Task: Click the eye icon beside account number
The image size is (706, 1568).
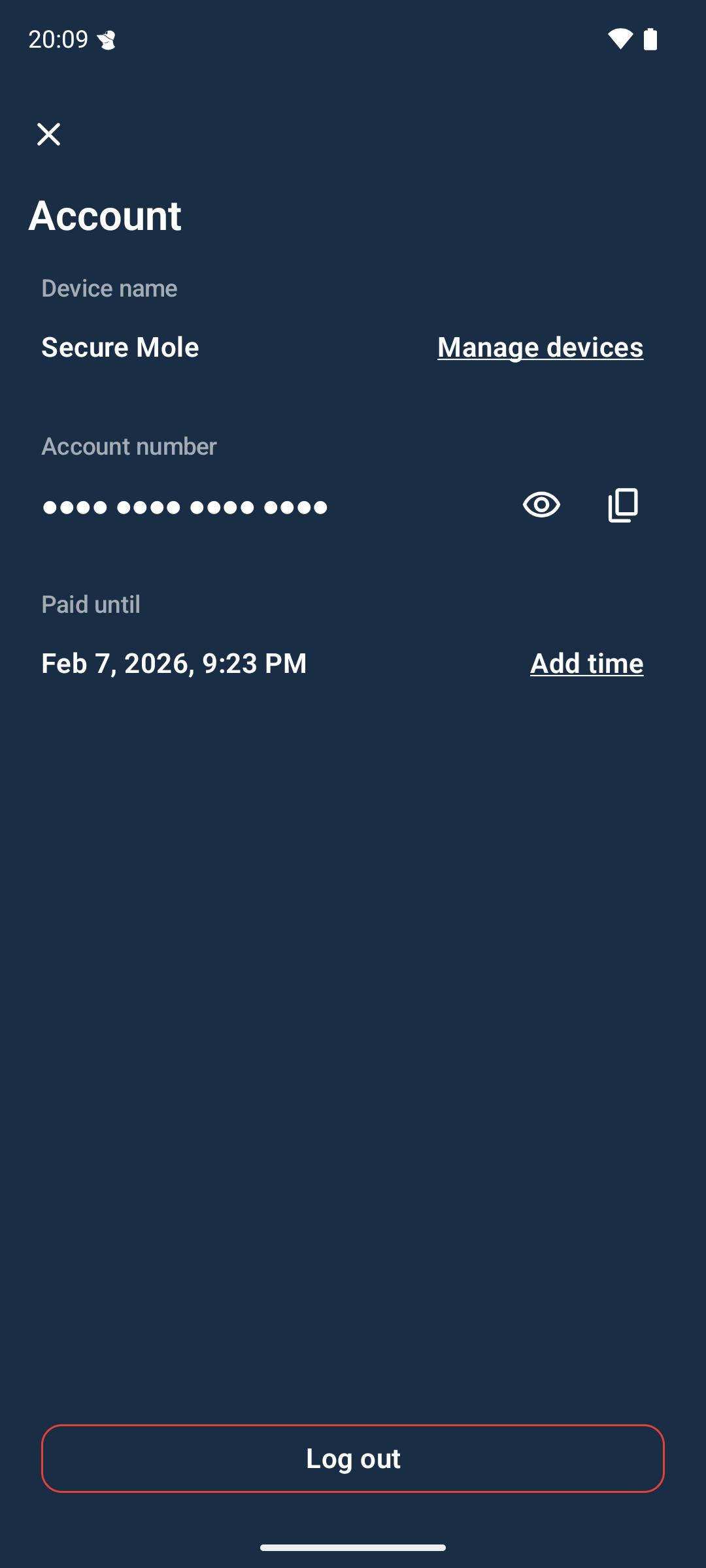Action: tap(542, 505)
